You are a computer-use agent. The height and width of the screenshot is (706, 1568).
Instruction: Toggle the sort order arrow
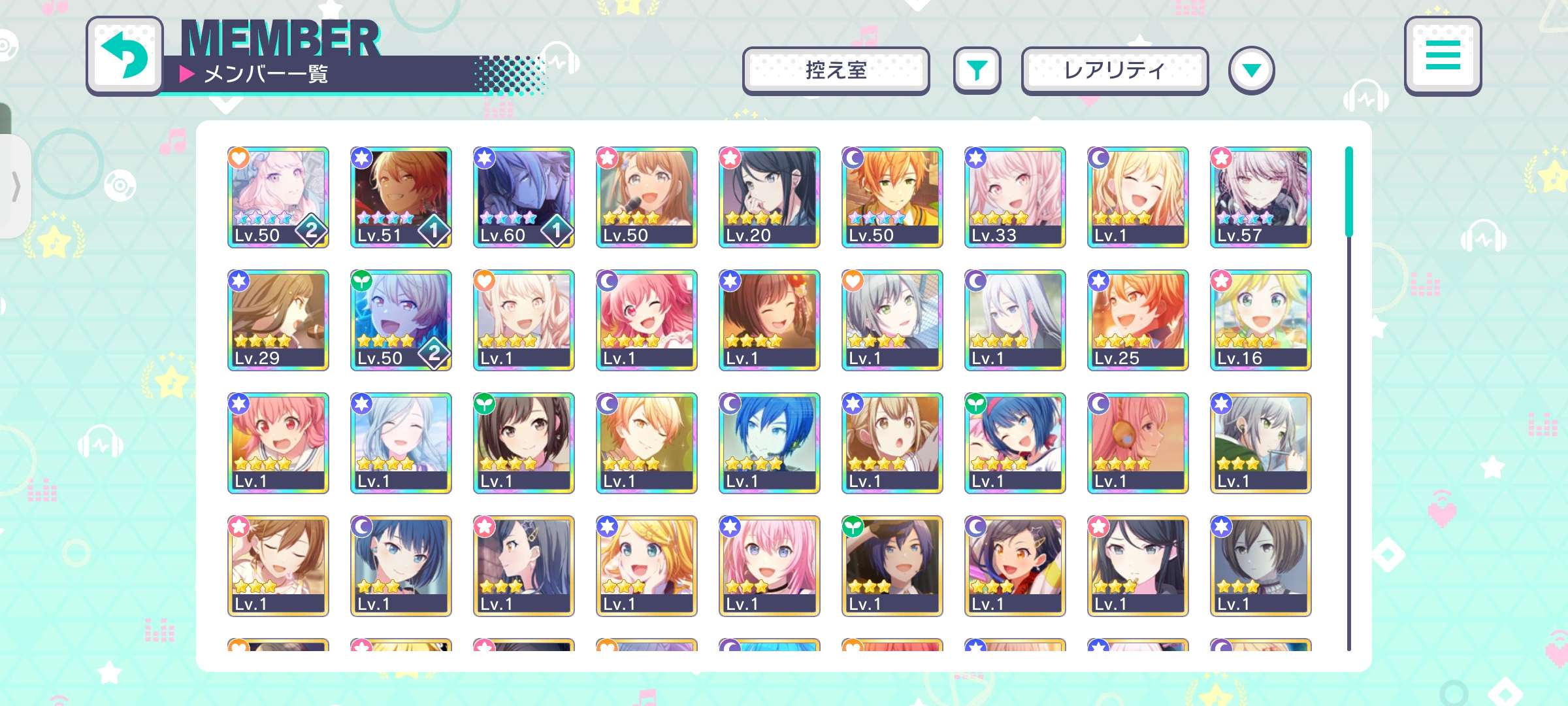click(x=1251, y=70)
